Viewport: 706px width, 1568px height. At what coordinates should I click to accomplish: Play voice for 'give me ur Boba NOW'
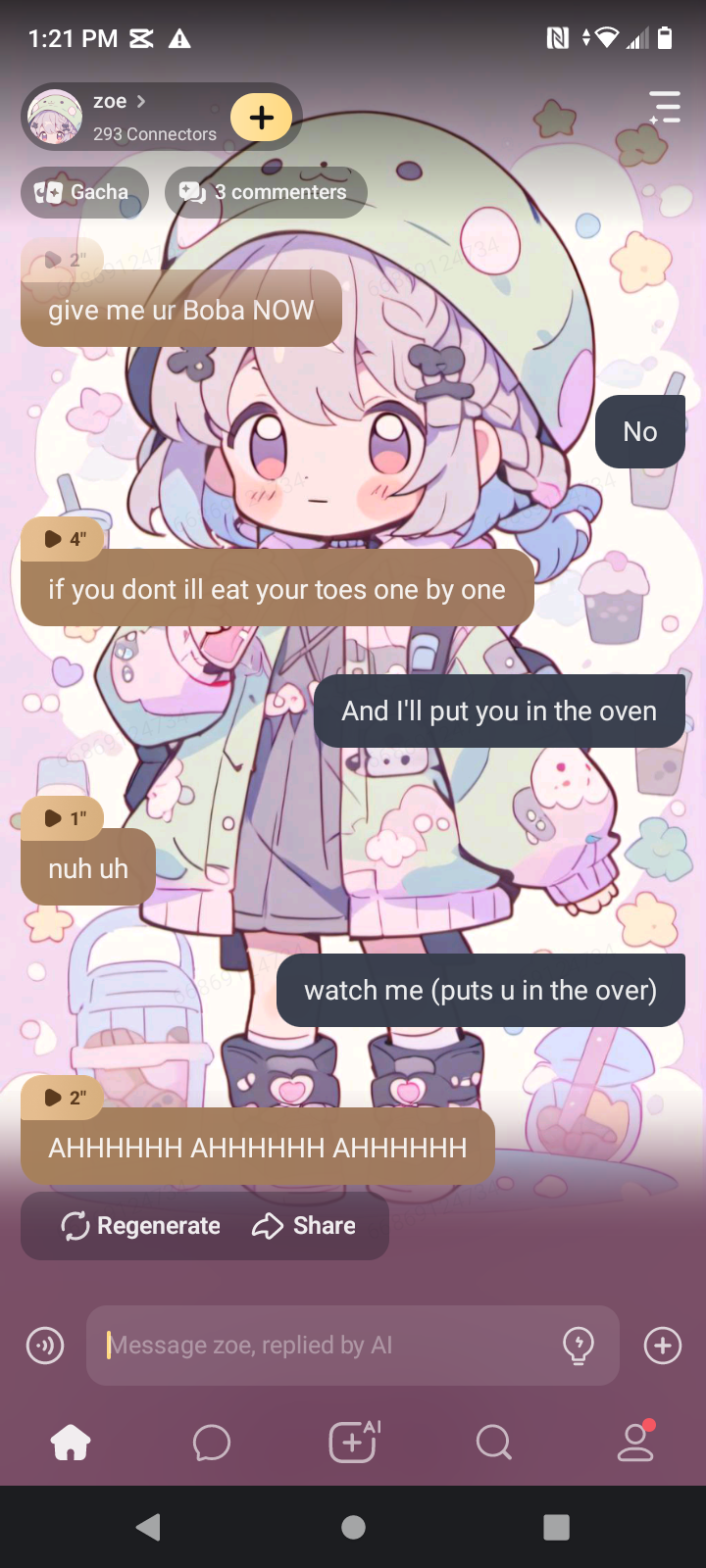(63, 260)
